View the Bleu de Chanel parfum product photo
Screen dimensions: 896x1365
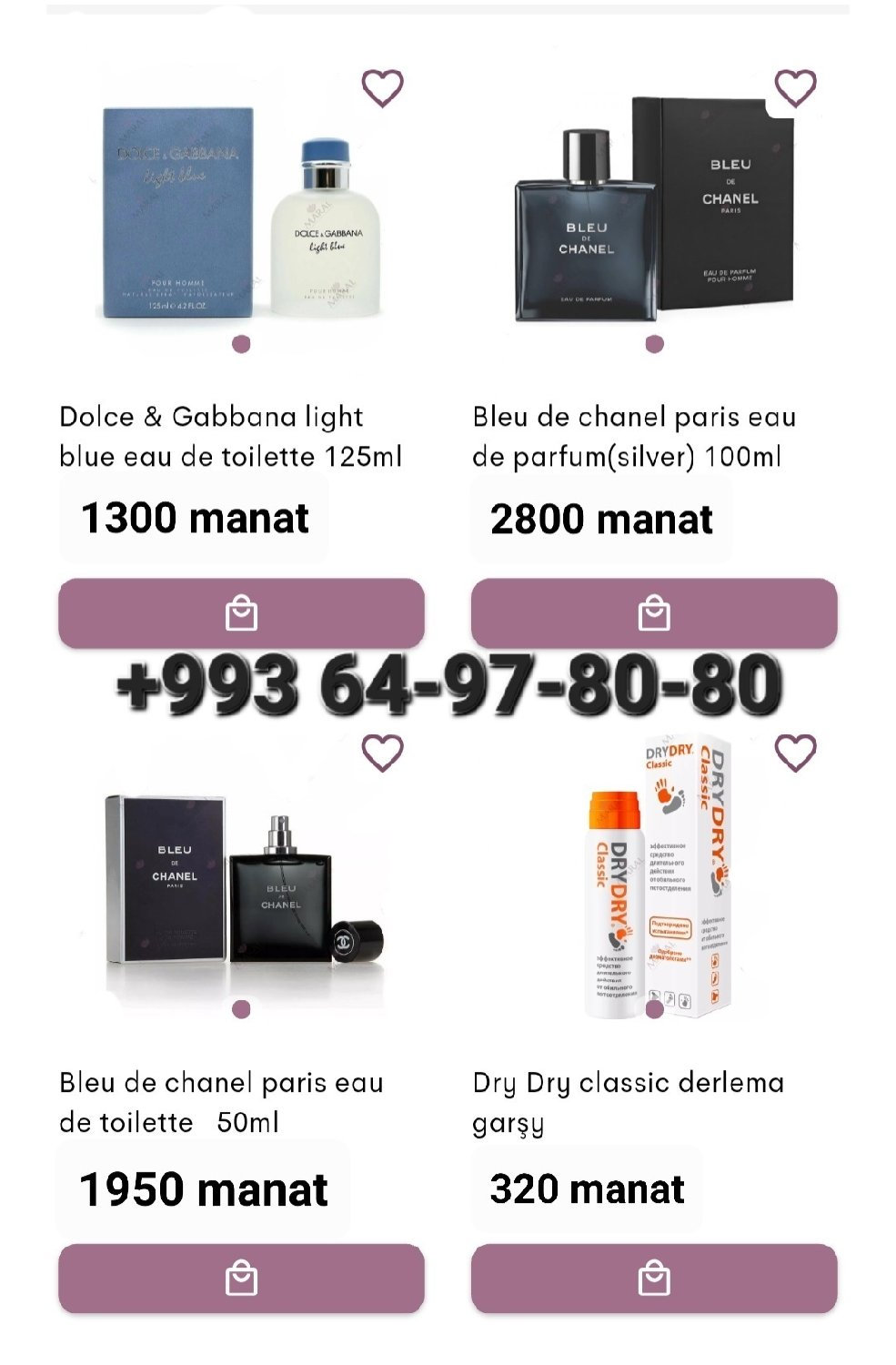tap(653, 209)
